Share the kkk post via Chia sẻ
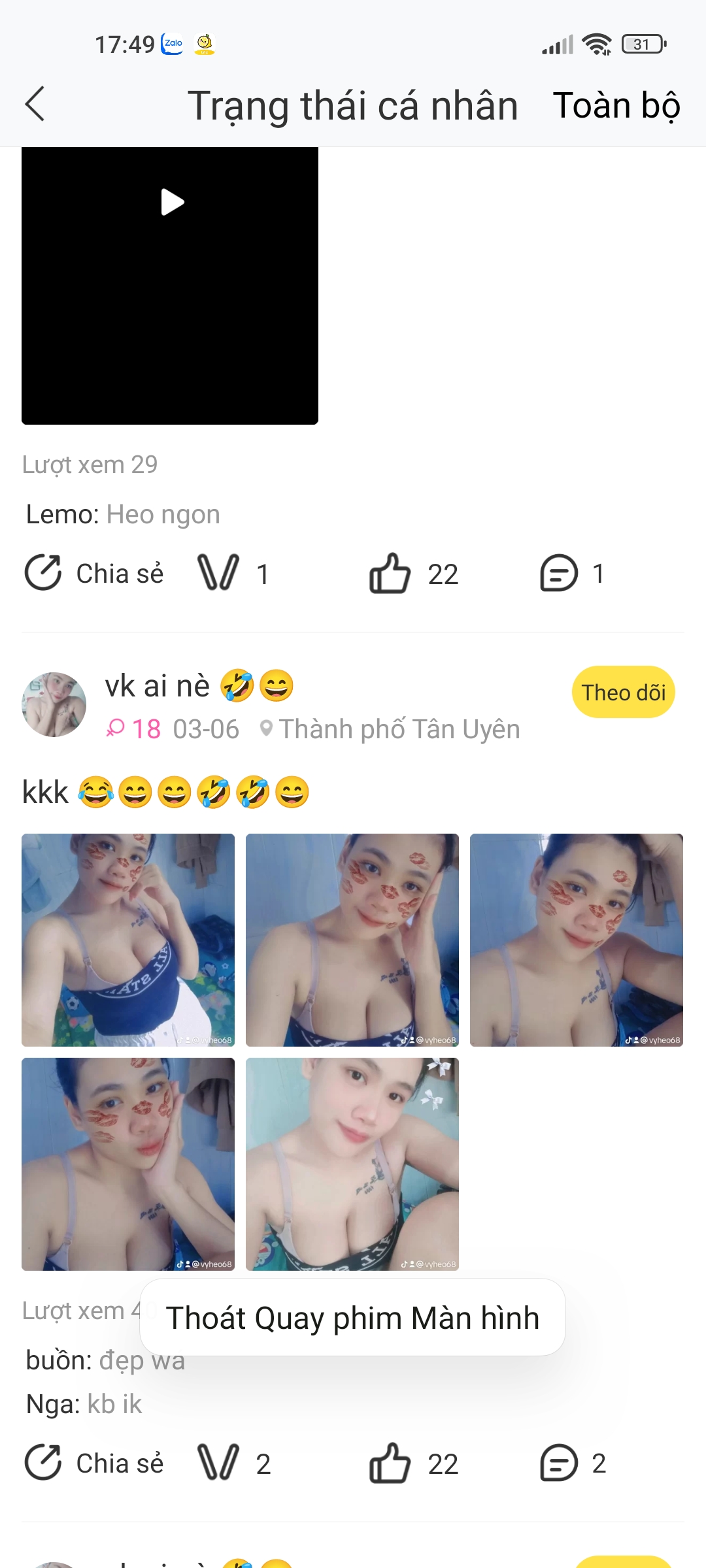 coord(94,1463)
